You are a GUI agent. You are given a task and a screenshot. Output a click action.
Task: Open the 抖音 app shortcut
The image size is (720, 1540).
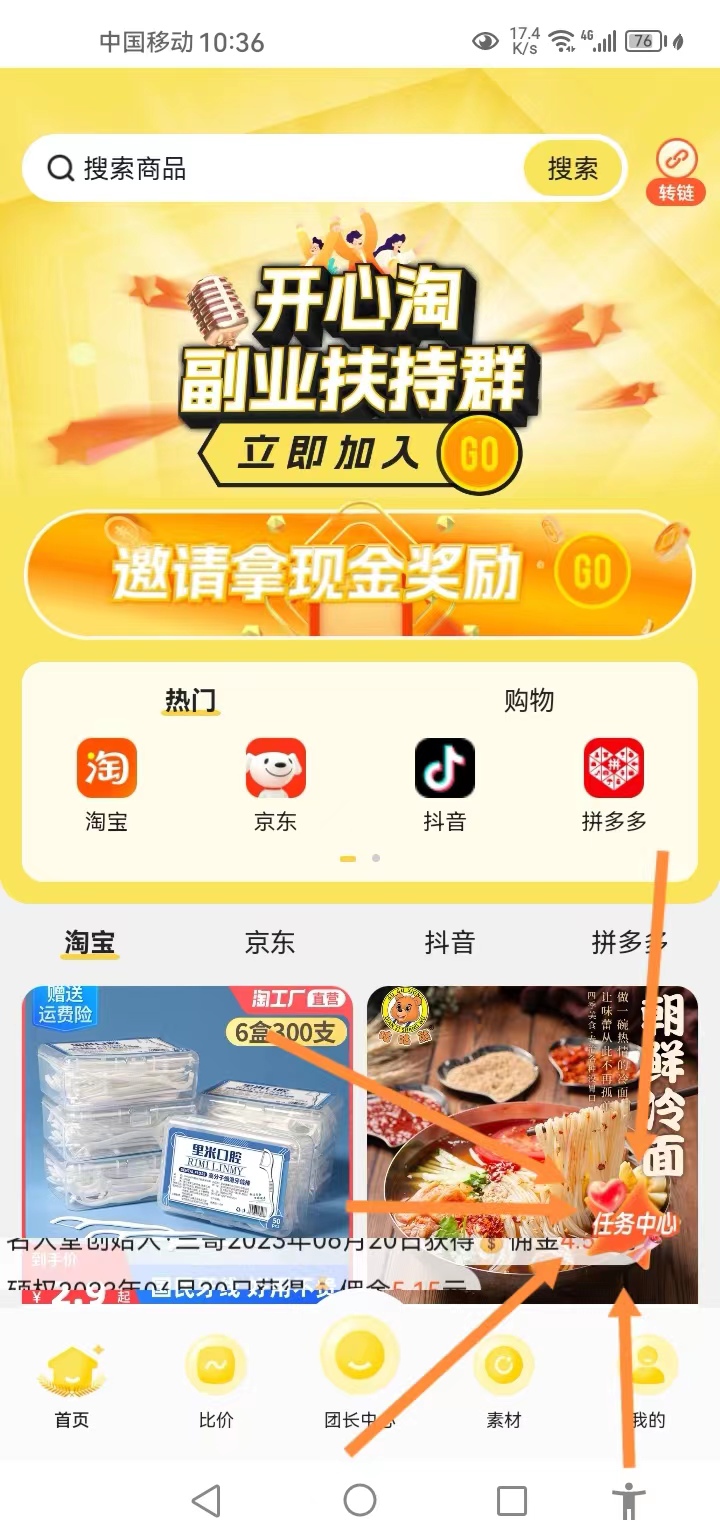tap(444, 786)
